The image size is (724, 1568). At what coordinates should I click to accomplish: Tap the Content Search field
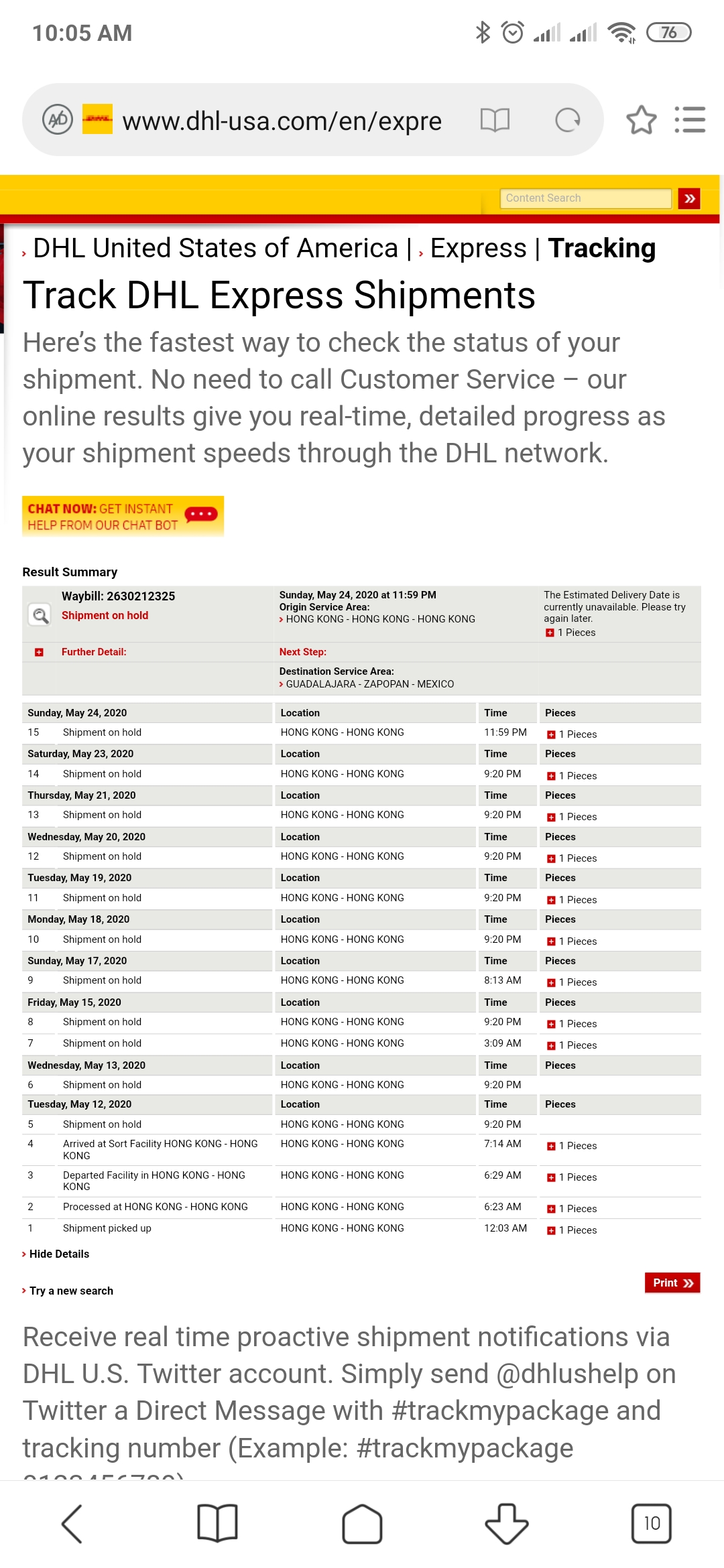pyautogui.click(x=585, y=198)
